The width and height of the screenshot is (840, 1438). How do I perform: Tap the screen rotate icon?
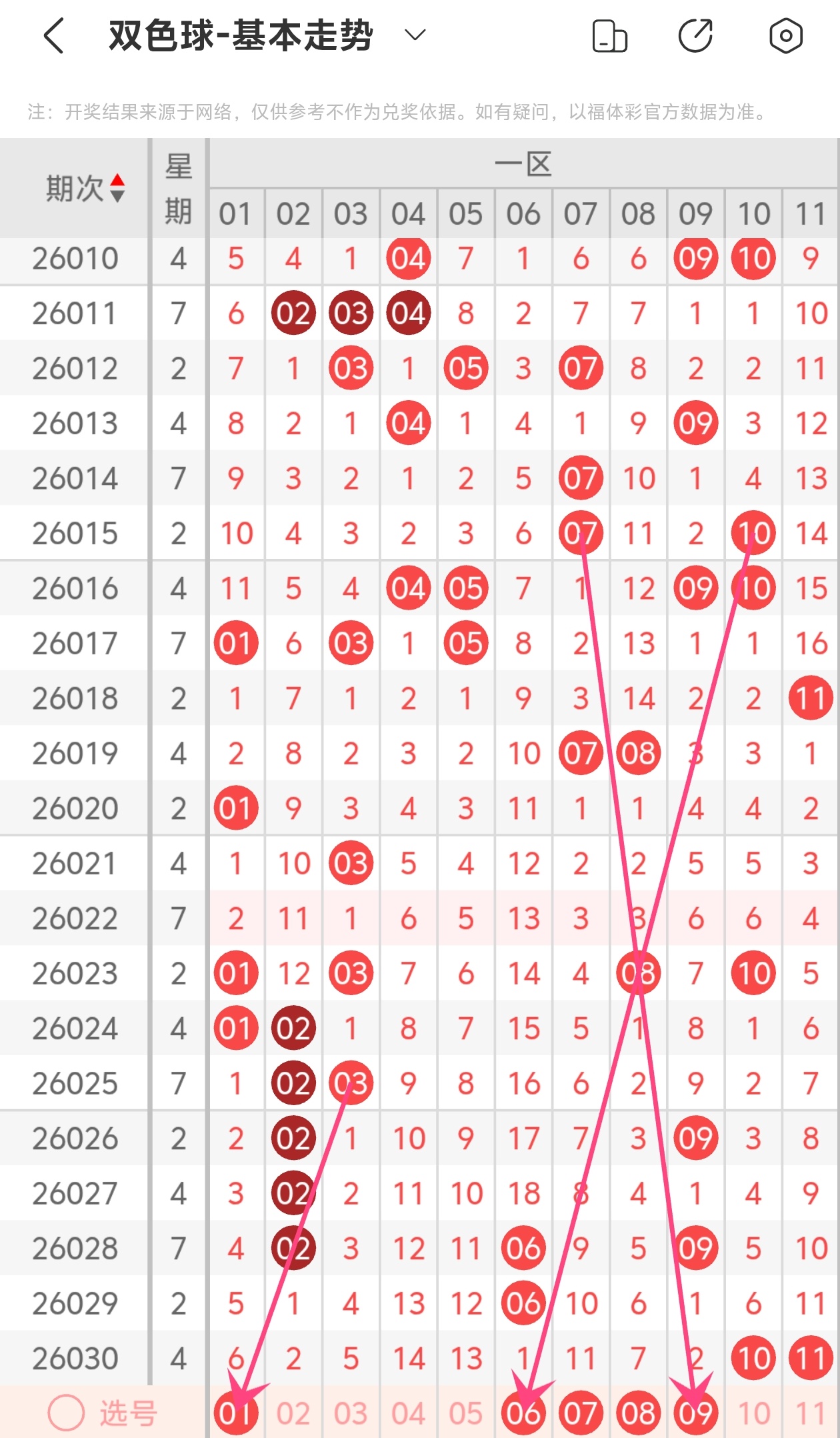click(609, 36)
